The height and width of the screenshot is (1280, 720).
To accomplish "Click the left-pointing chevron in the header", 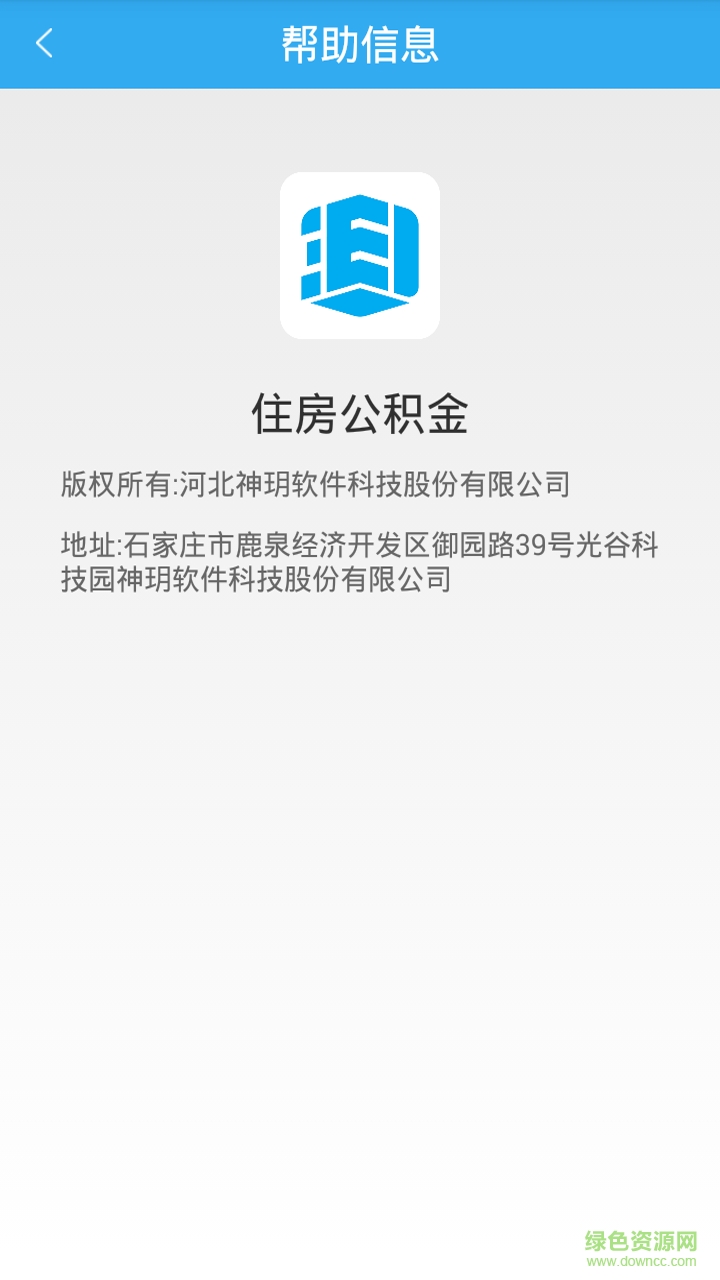I will [42, 44].
